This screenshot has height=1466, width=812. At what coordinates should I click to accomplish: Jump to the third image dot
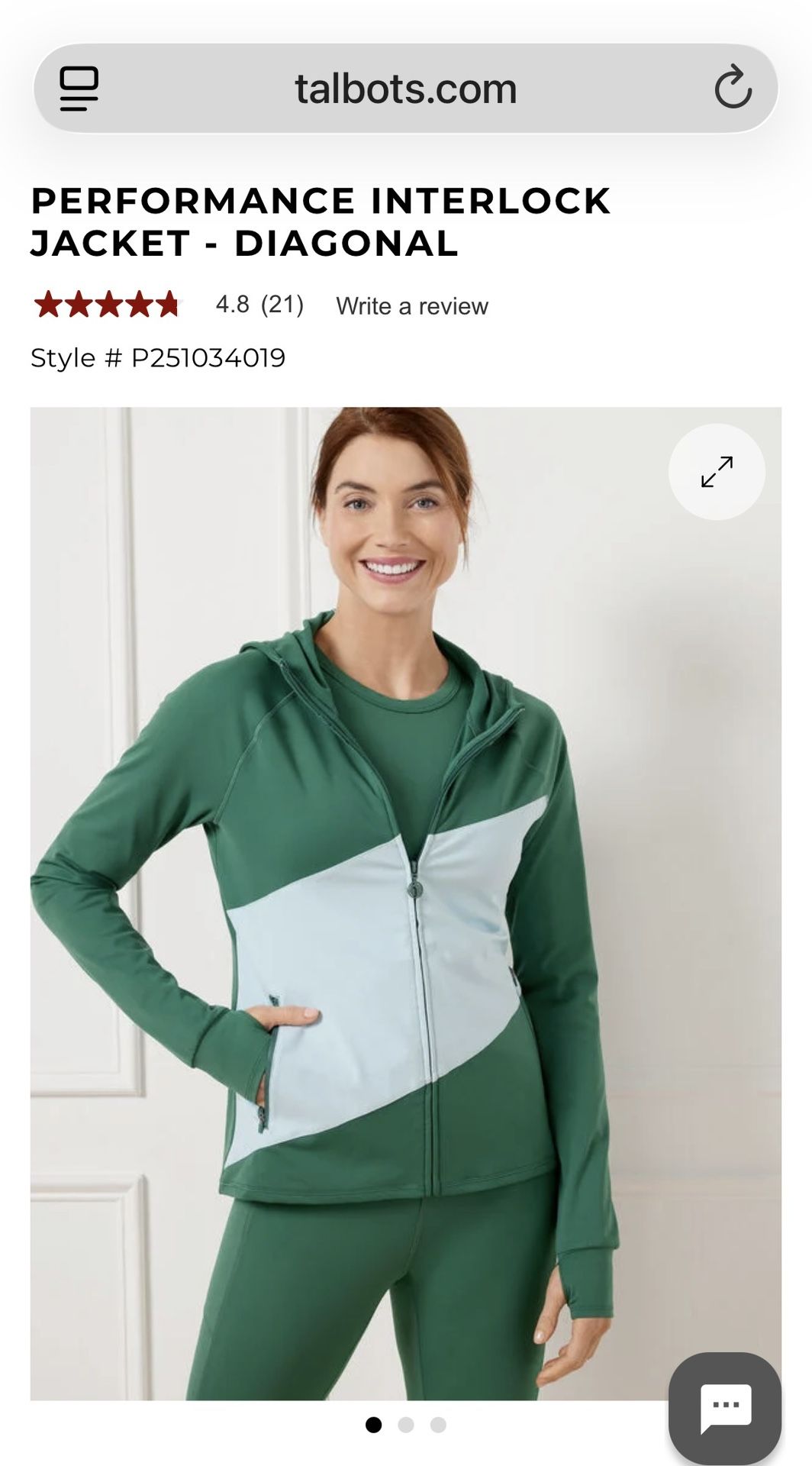438,1425
